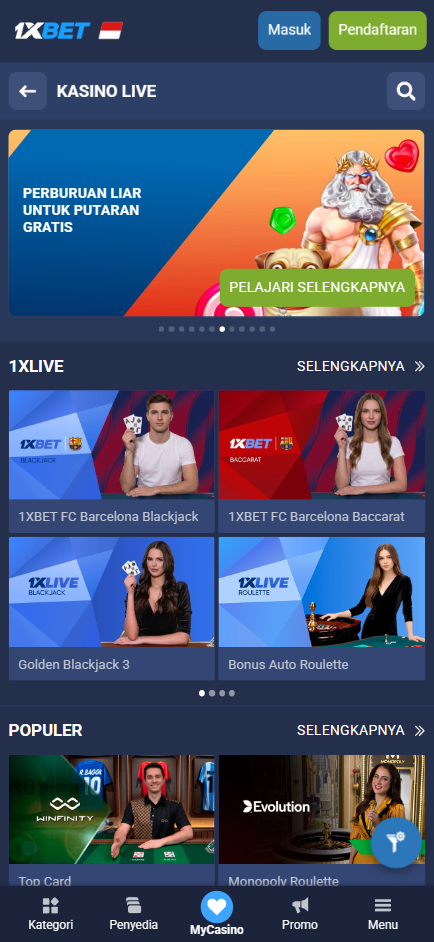Open 1XBET FC Barcelona Blackjack
The height and width of the screenshot is (942, 434).
click(112, 461)
